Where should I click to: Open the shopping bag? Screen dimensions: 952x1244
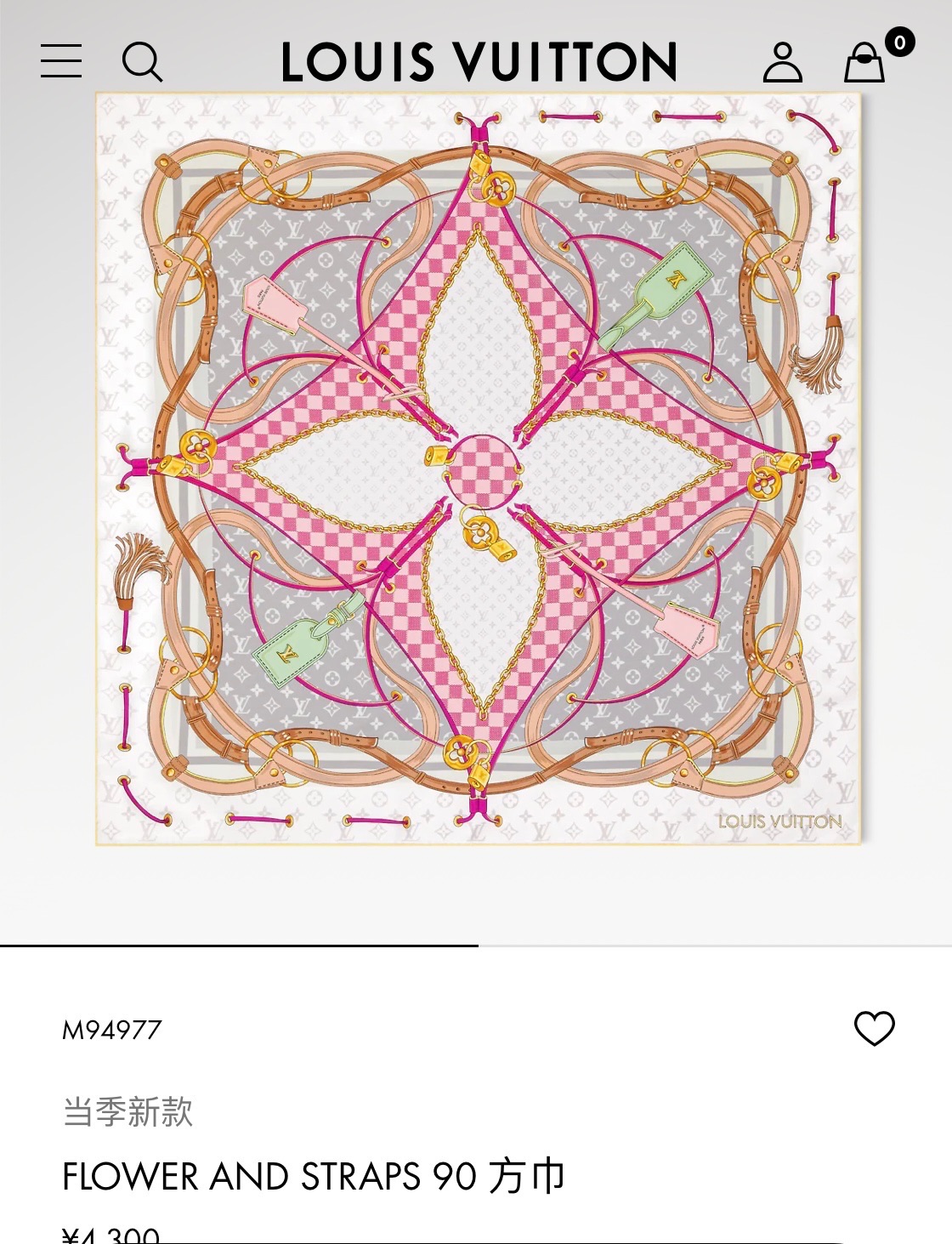864,63
